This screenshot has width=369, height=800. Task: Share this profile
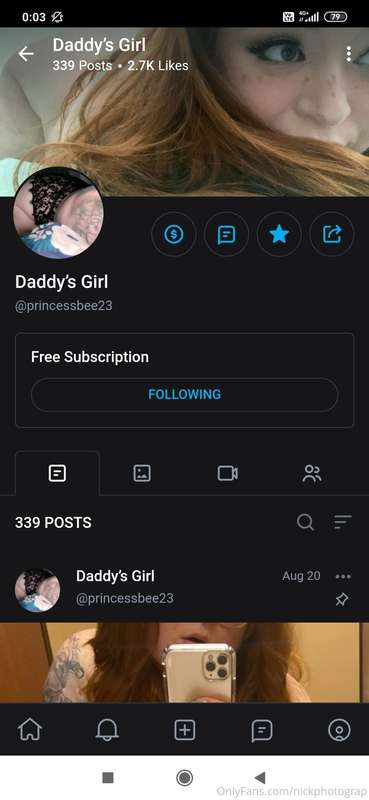tap(332, 235)
